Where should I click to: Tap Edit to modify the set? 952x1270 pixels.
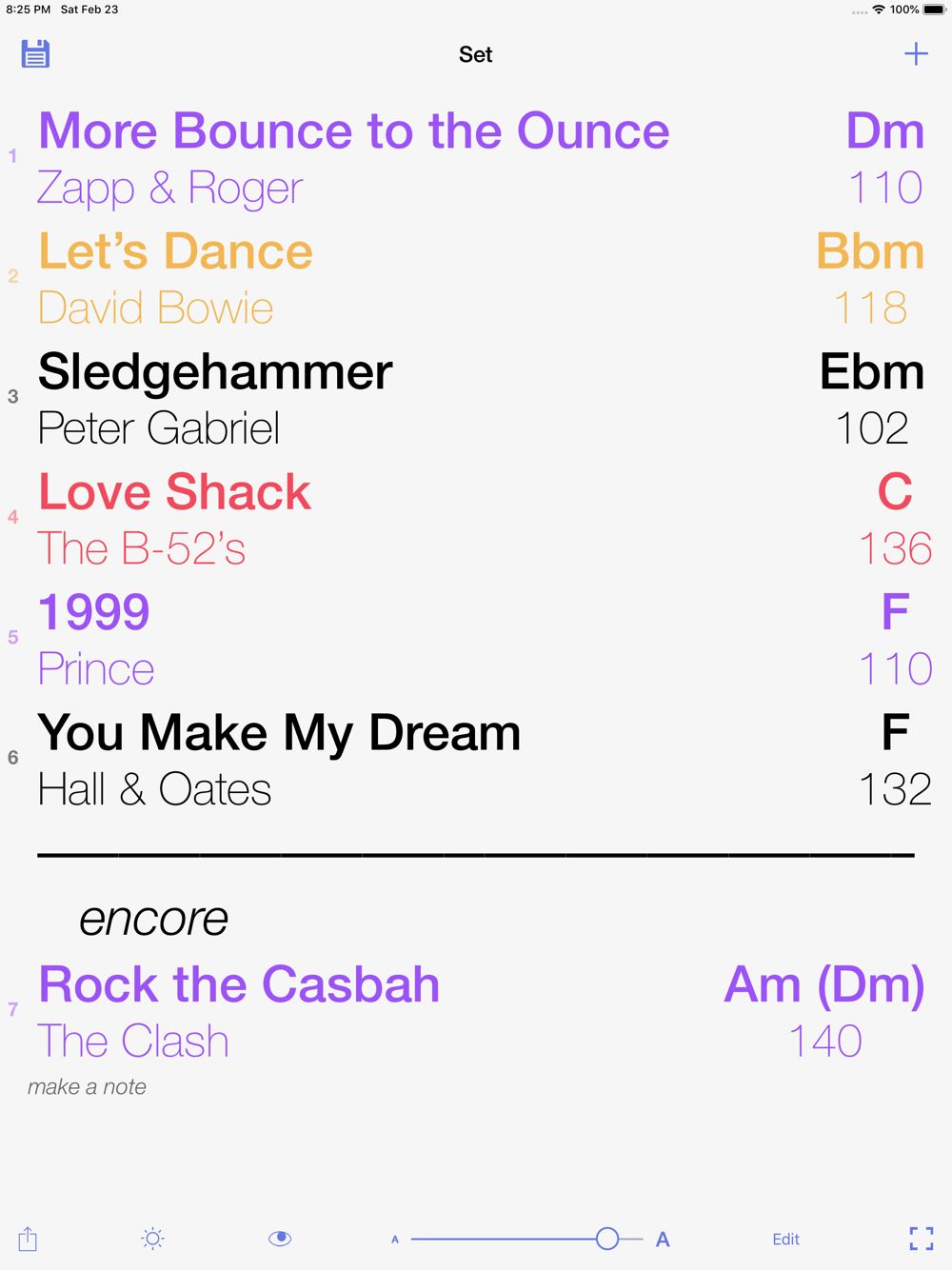[785, 1239]
